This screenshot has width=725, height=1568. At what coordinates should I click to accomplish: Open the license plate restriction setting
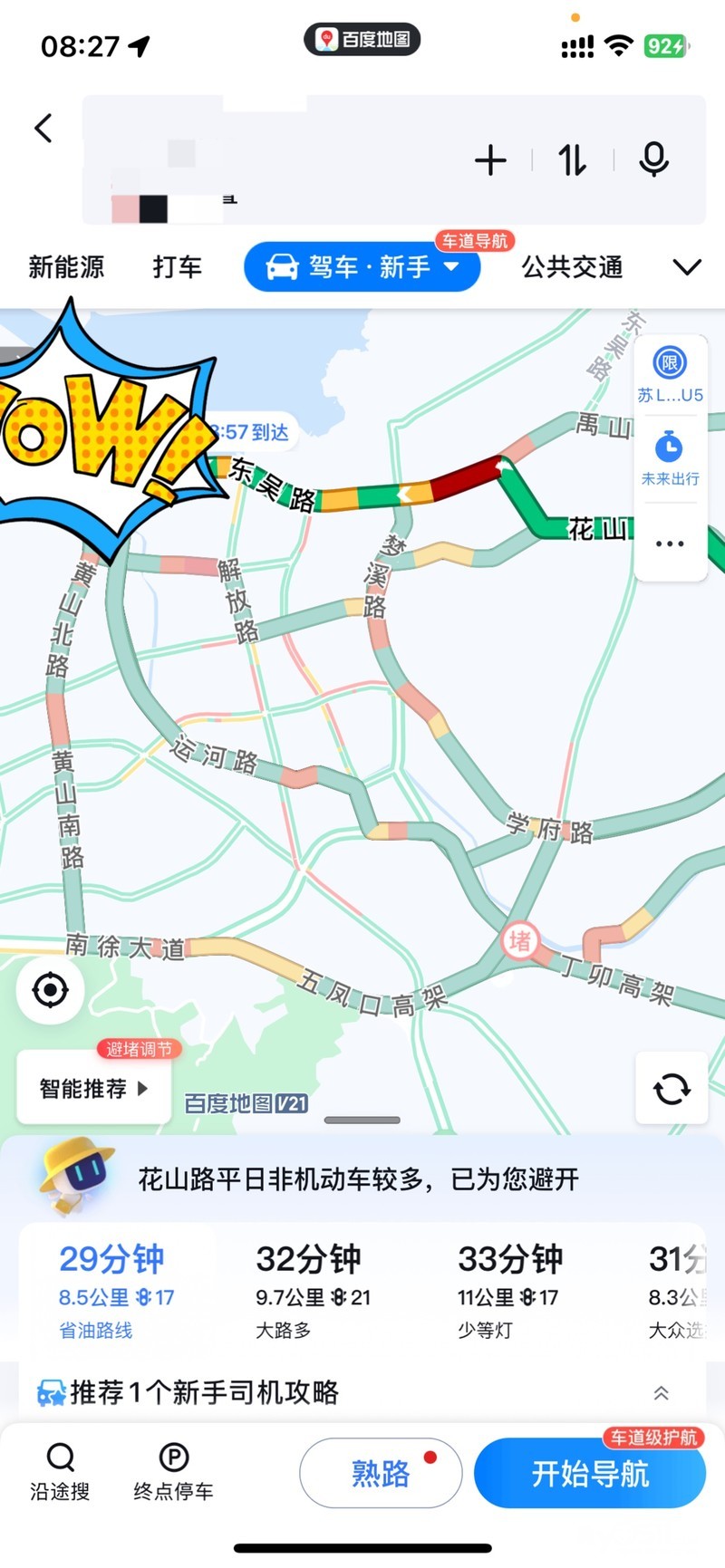pos(670,373)
